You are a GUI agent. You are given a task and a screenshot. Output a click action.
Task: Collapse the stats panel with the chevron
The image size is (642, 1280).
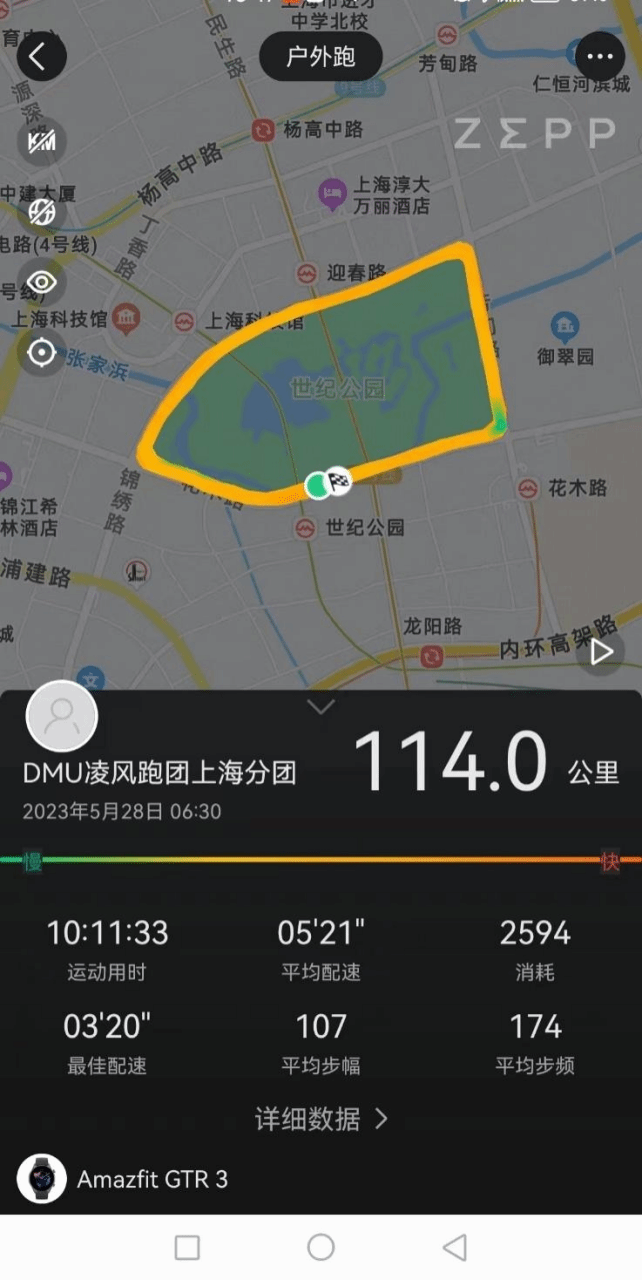click(x=321, y=707)
